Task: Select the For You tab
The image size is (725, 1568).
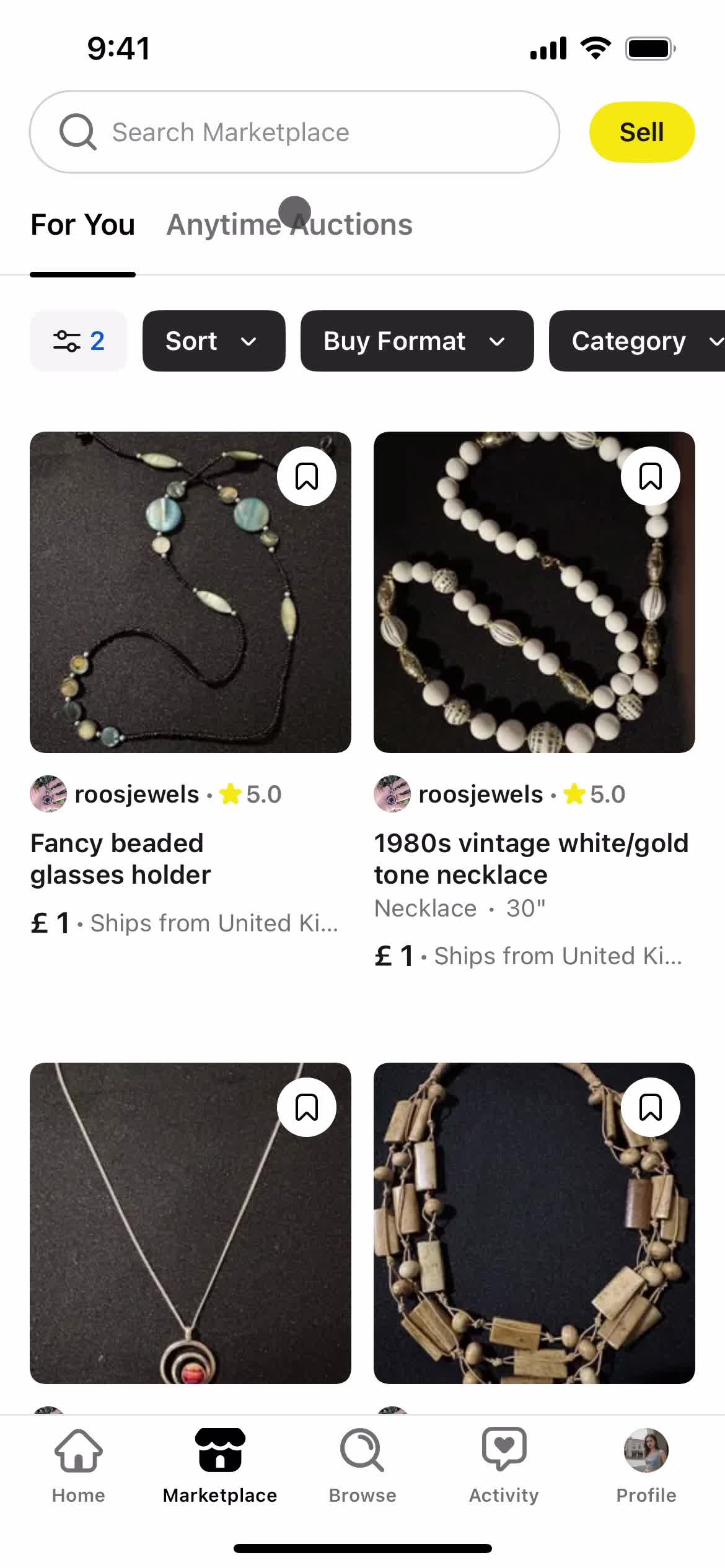Action: 82,225
